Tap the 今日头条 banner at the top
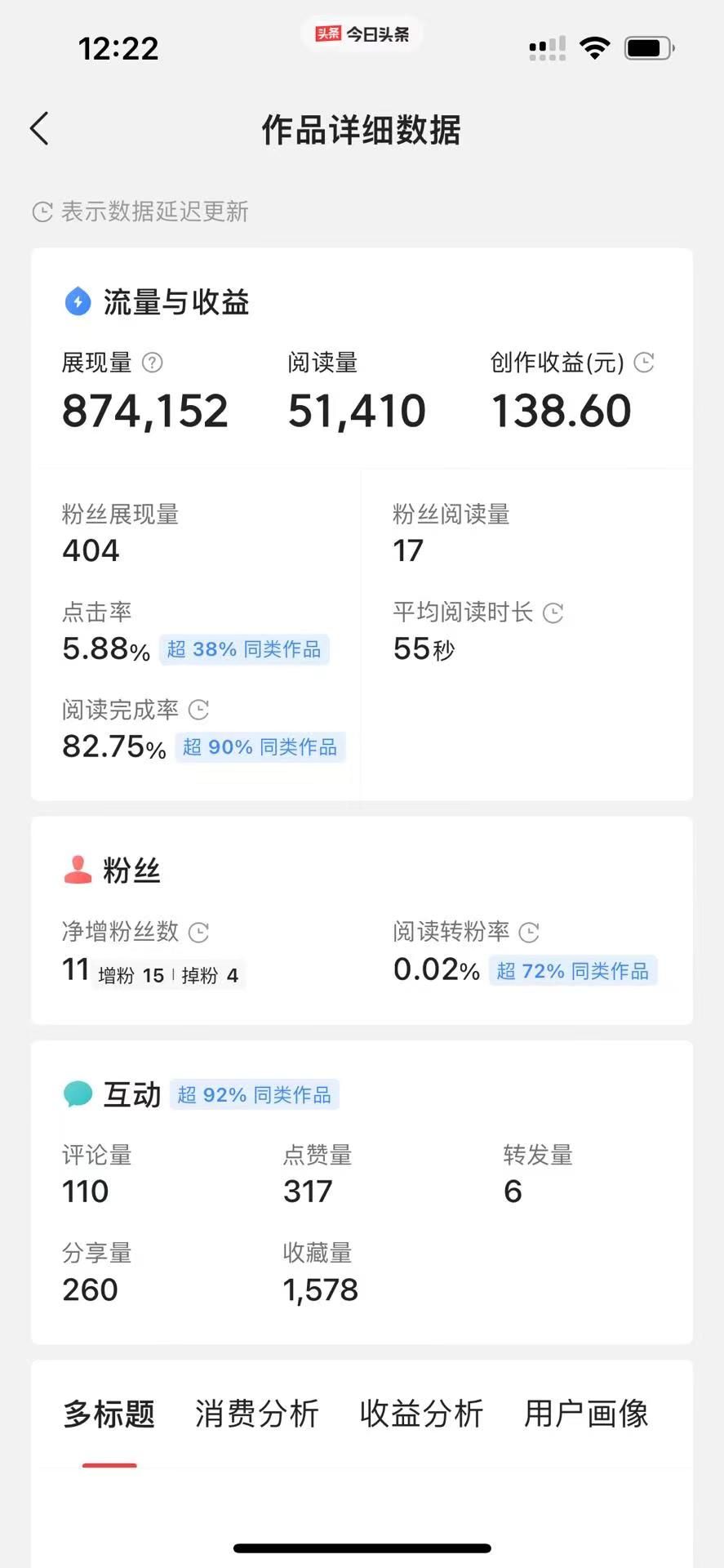This screenshot has width=724, height=1568. (362, 34)
